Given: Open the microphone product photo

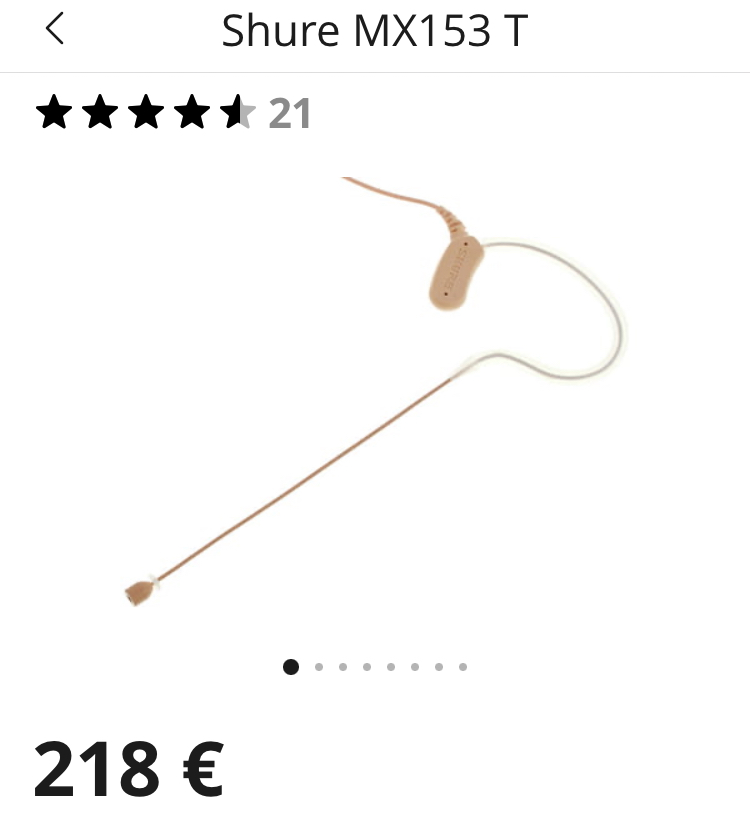Looking at the screenshot, I should [375, 400].
